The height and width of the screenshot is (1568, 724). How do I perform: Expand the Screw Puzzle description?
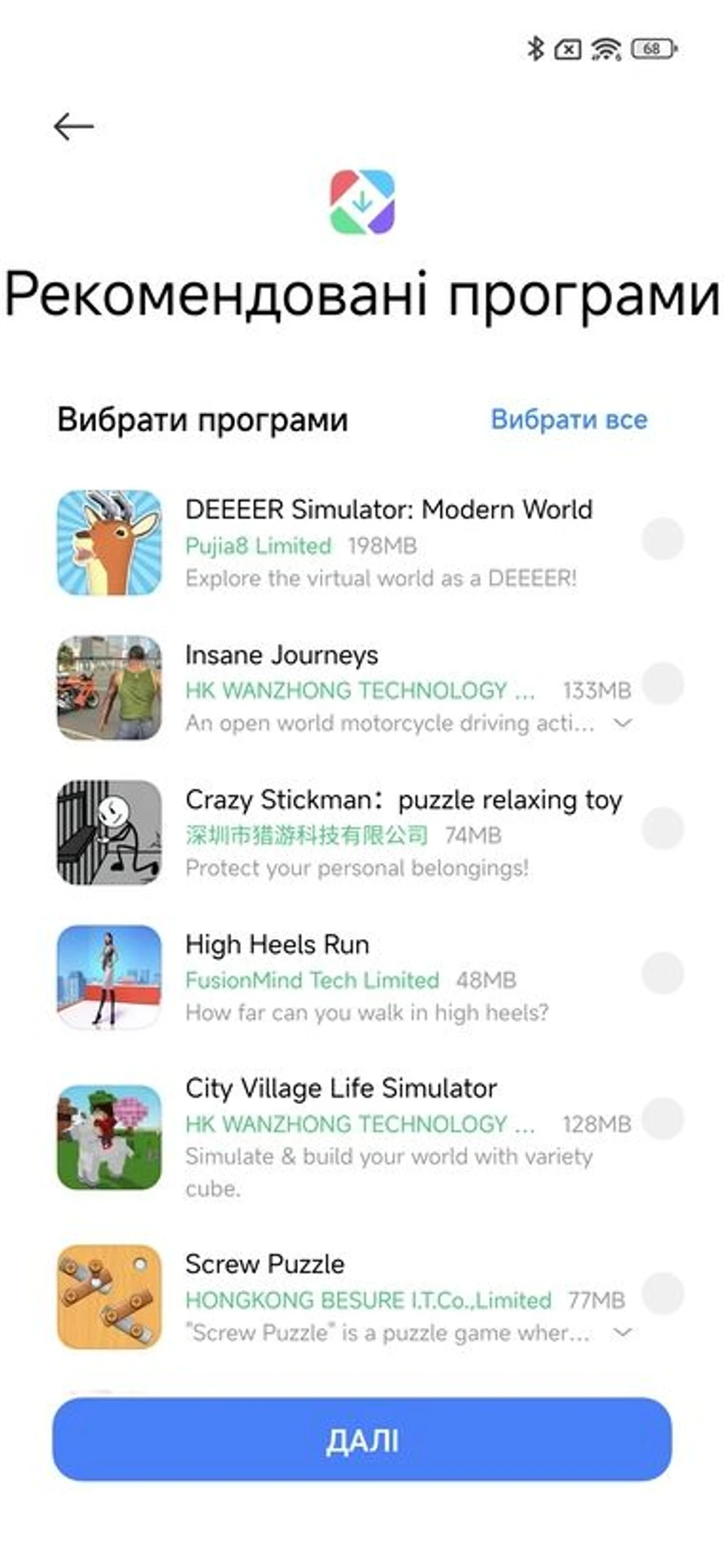click(x=623, y=1333)
